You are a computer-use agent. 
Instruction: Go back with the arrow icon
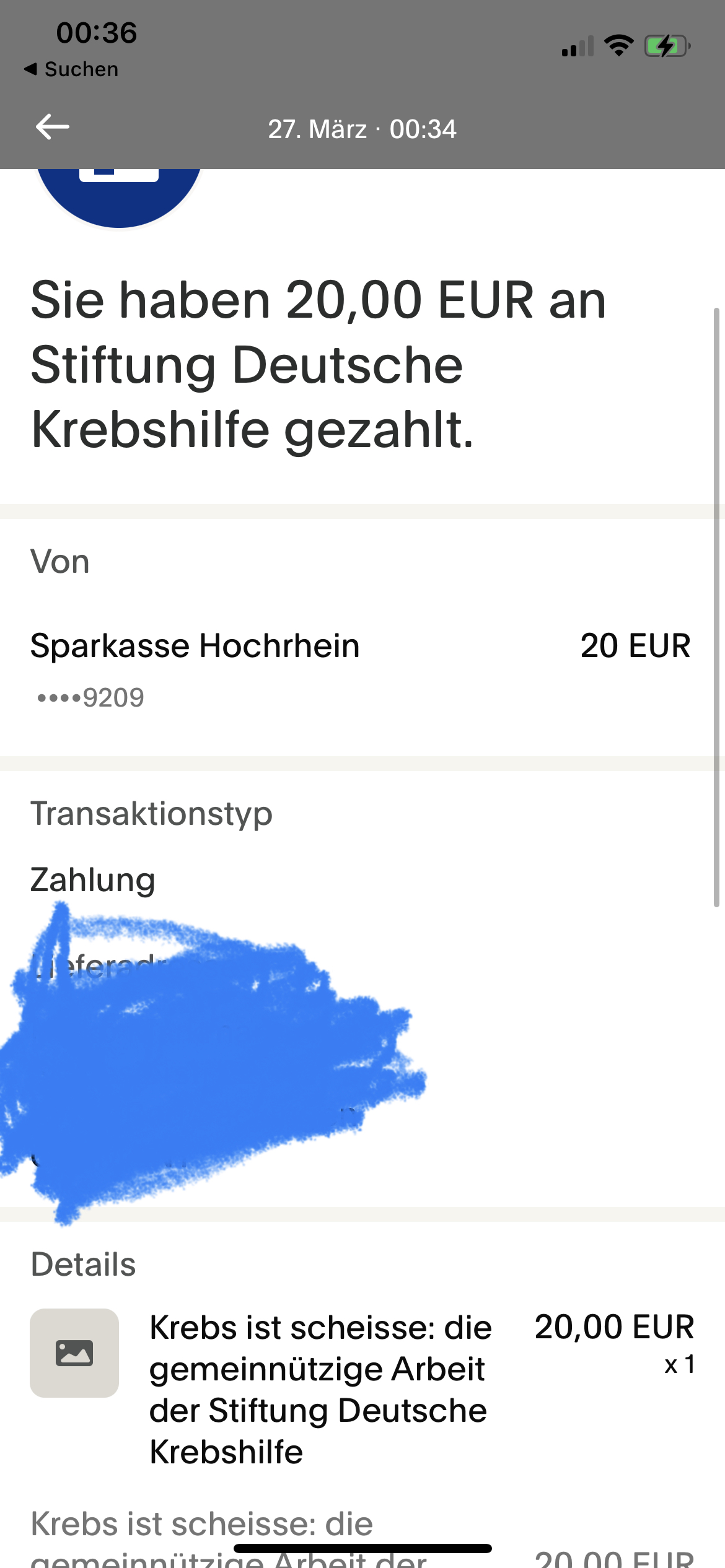pyautogui.click(x=53, y=128)
